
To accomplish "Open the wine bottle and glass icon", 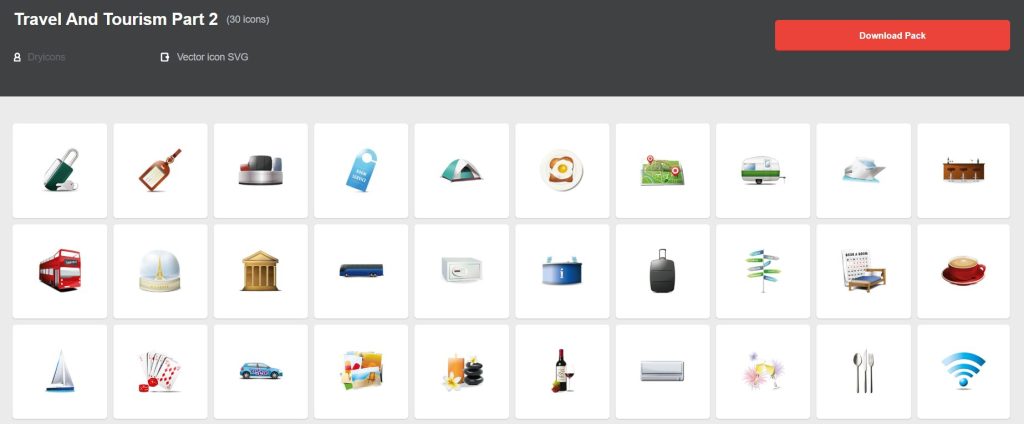I will pyautogui.click(x=562, y=371).
